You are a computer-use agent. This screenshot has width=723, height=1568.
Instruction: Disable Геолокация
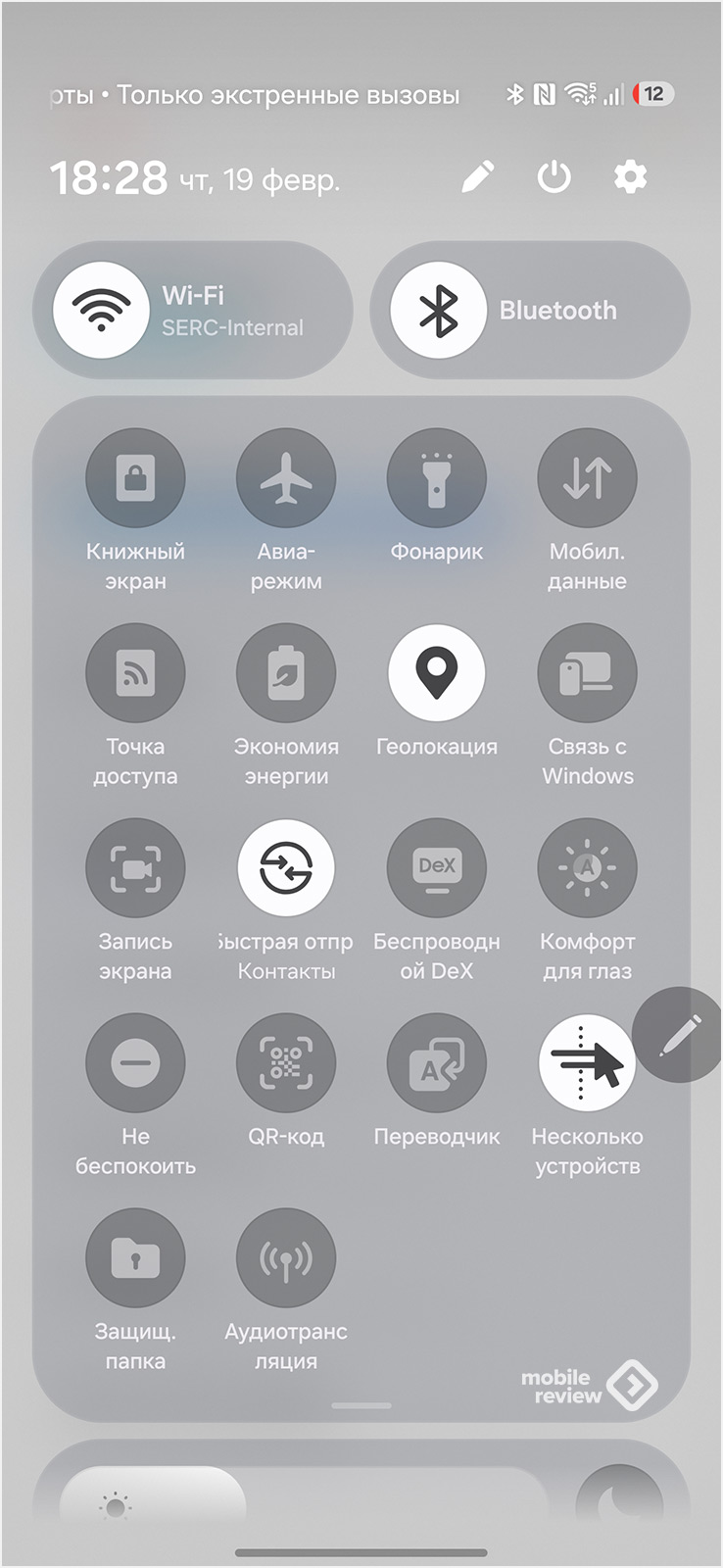click(x=437, y=673)
